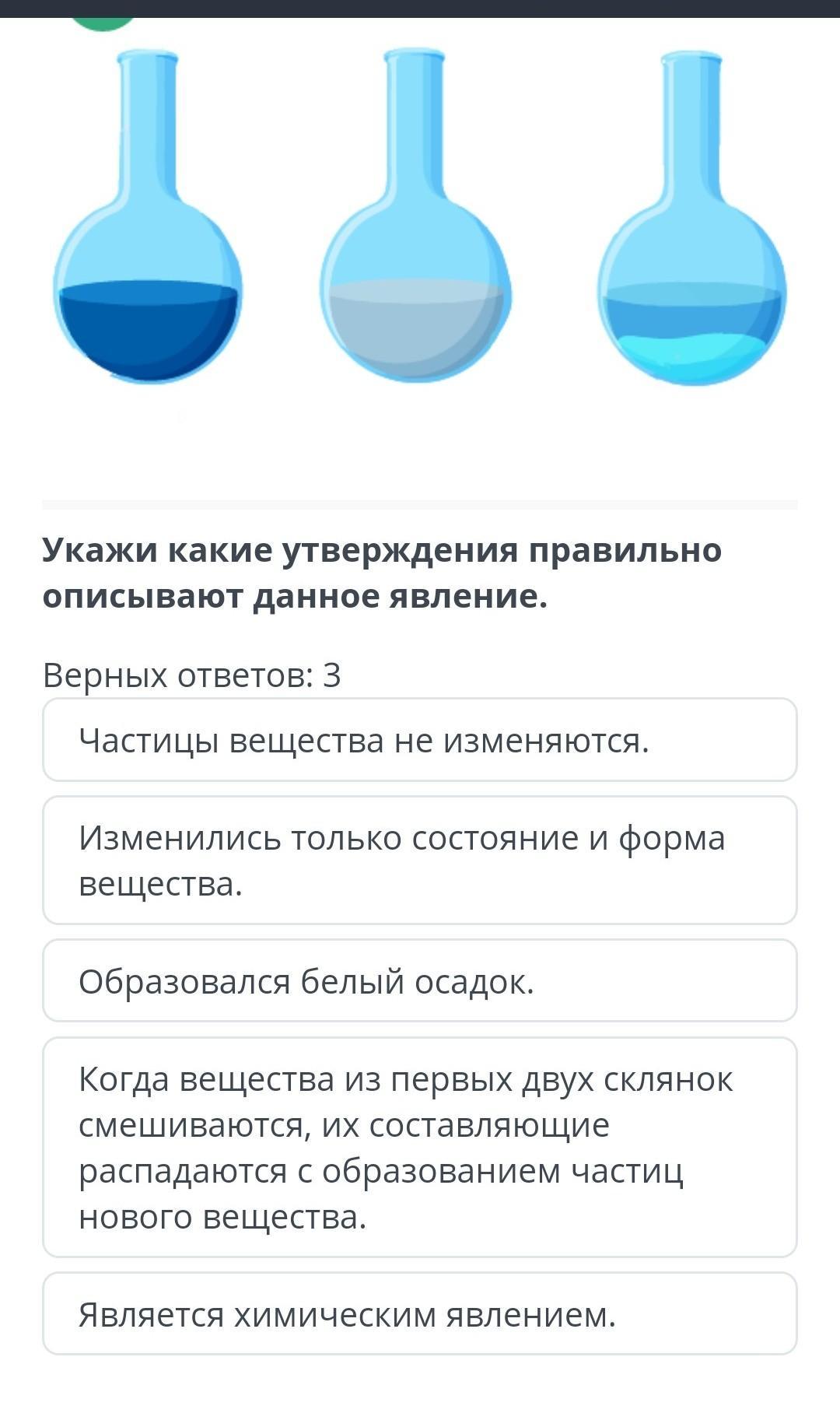The height and width of the screenshot is (1427, 840).
Task: Choose 'Изменились только состояние и форма вещества'
Action: [x=420, y=860]
